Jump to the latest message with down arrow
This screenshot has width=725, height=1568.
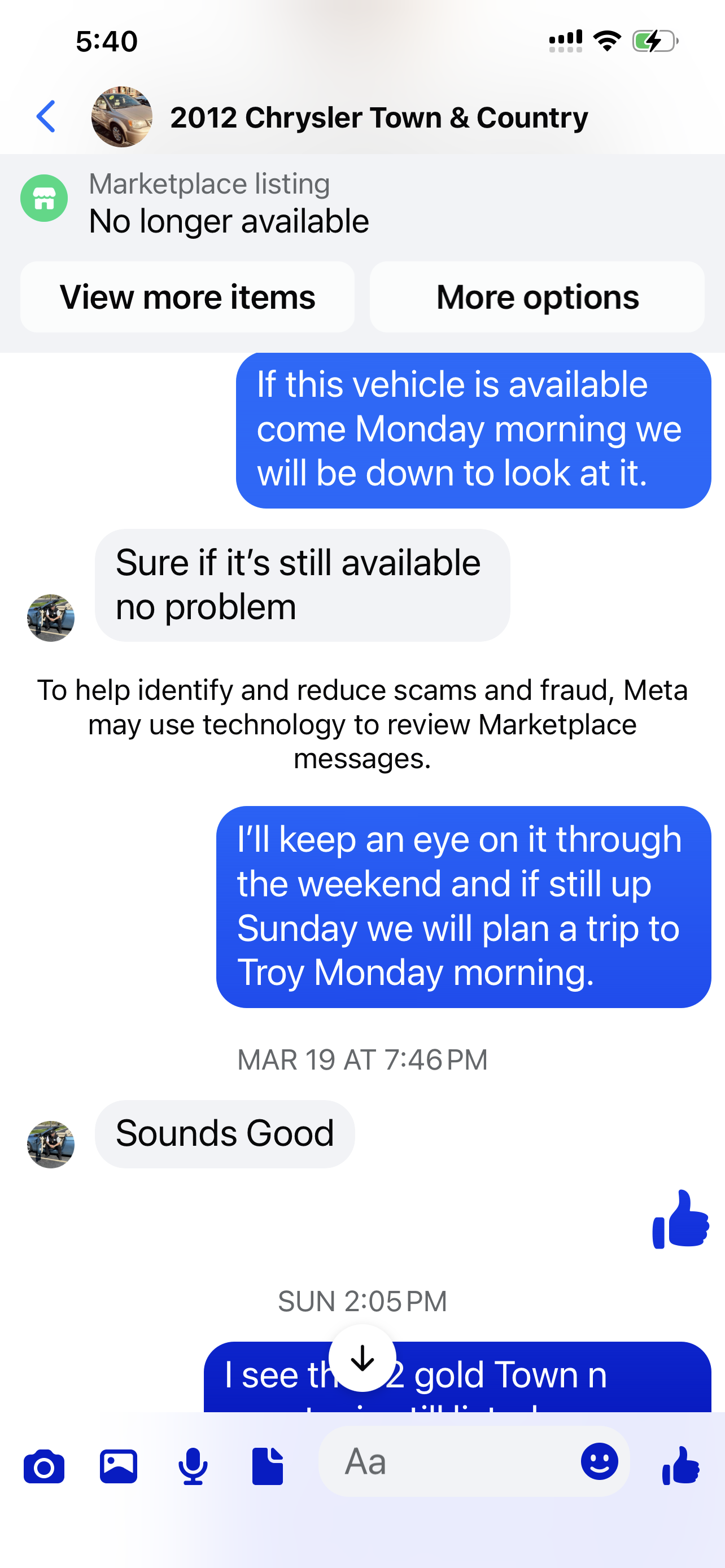pyautogui.click(x=362, y=1358)
